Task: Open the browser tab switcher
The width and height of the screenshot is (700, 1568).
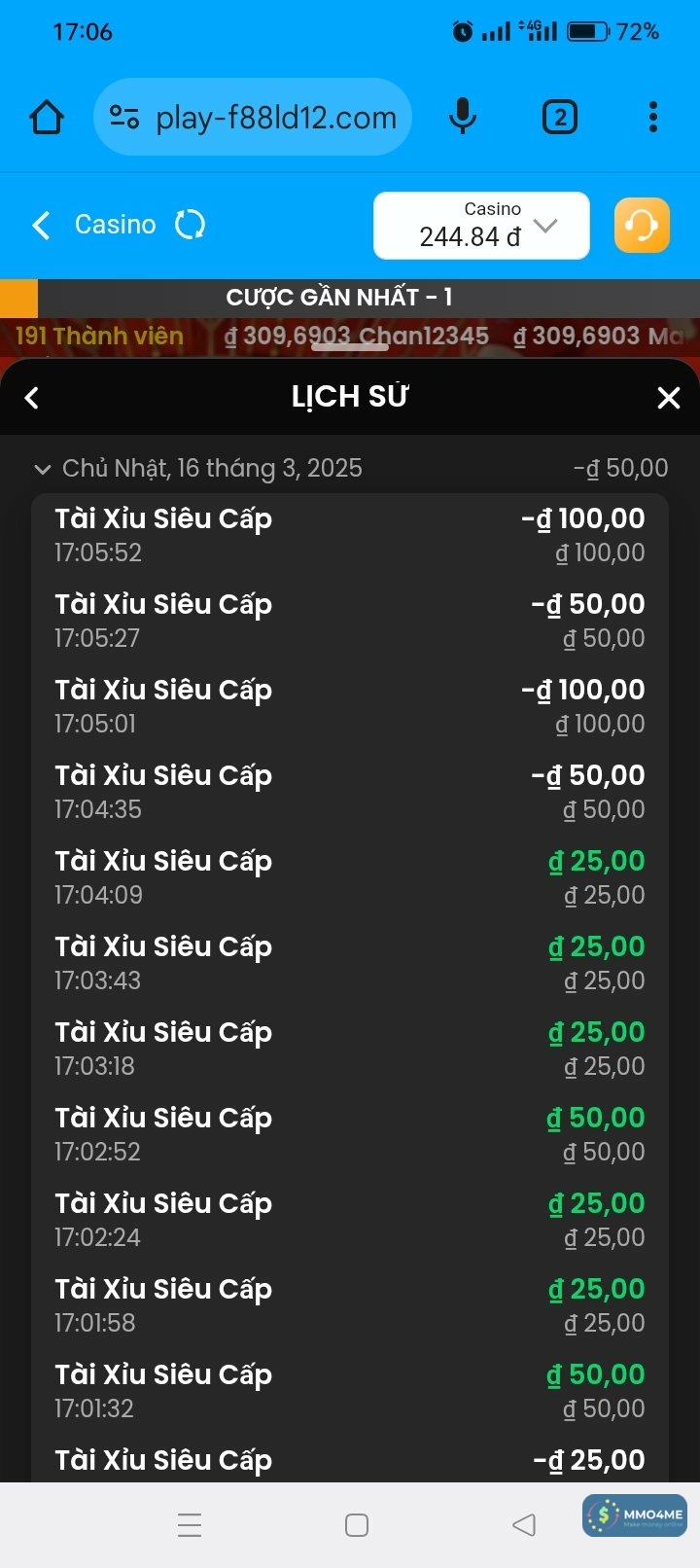Action: click(x=559, y=118)
